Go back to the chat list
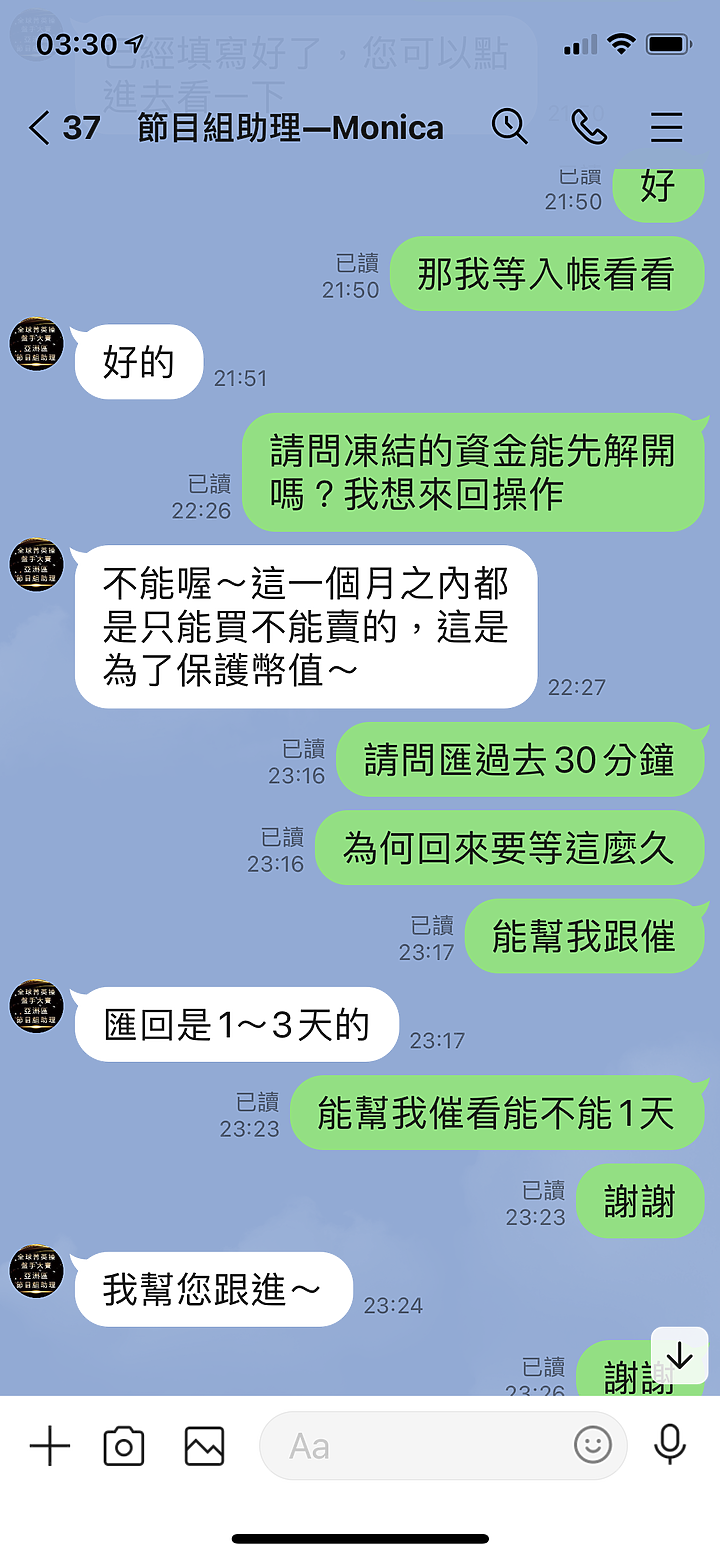720x1559 pixels. click(x=40, y=128)
